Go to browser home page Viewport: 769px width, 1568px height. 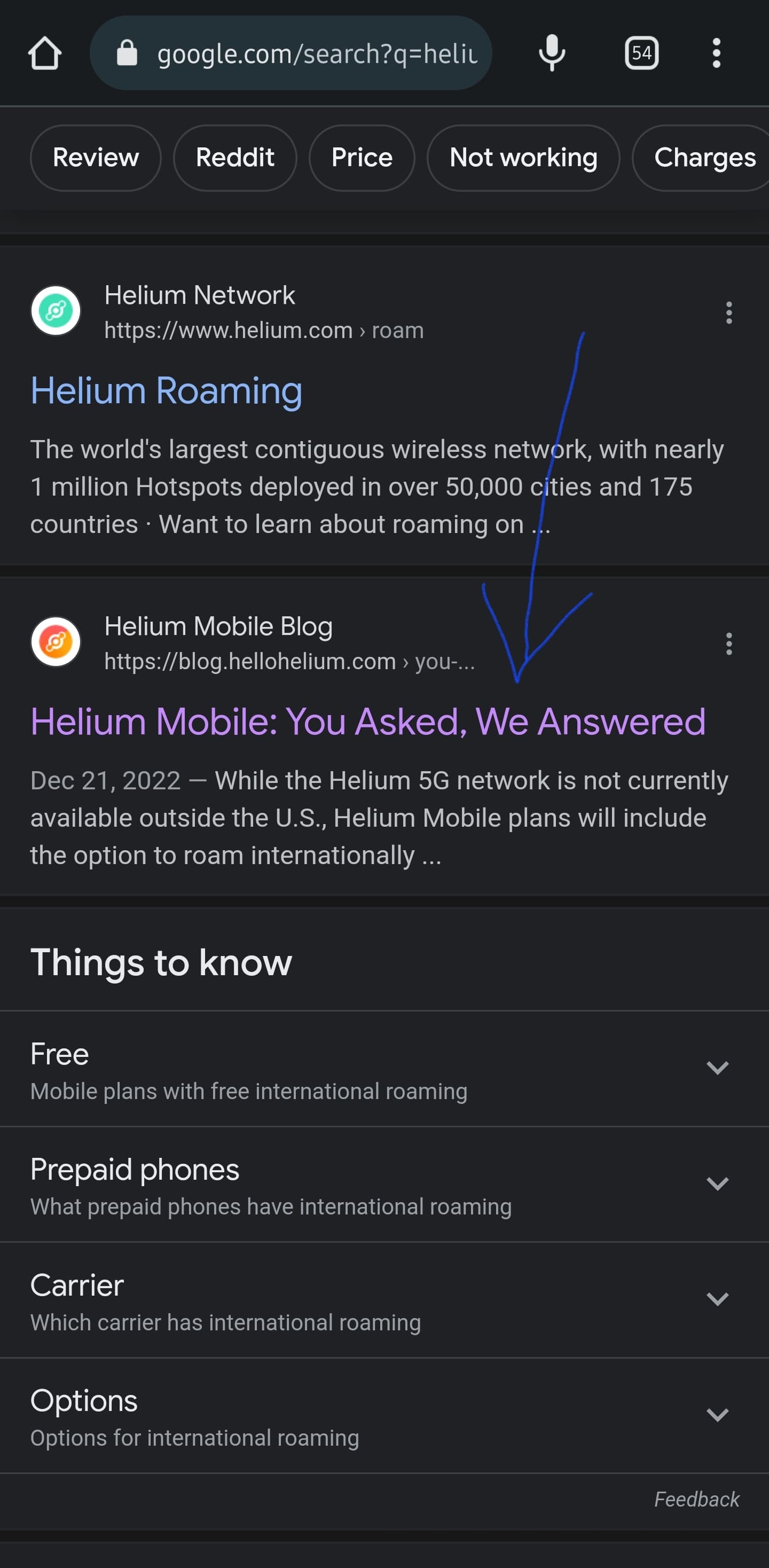pyautogui.click(x=44, y=53)
